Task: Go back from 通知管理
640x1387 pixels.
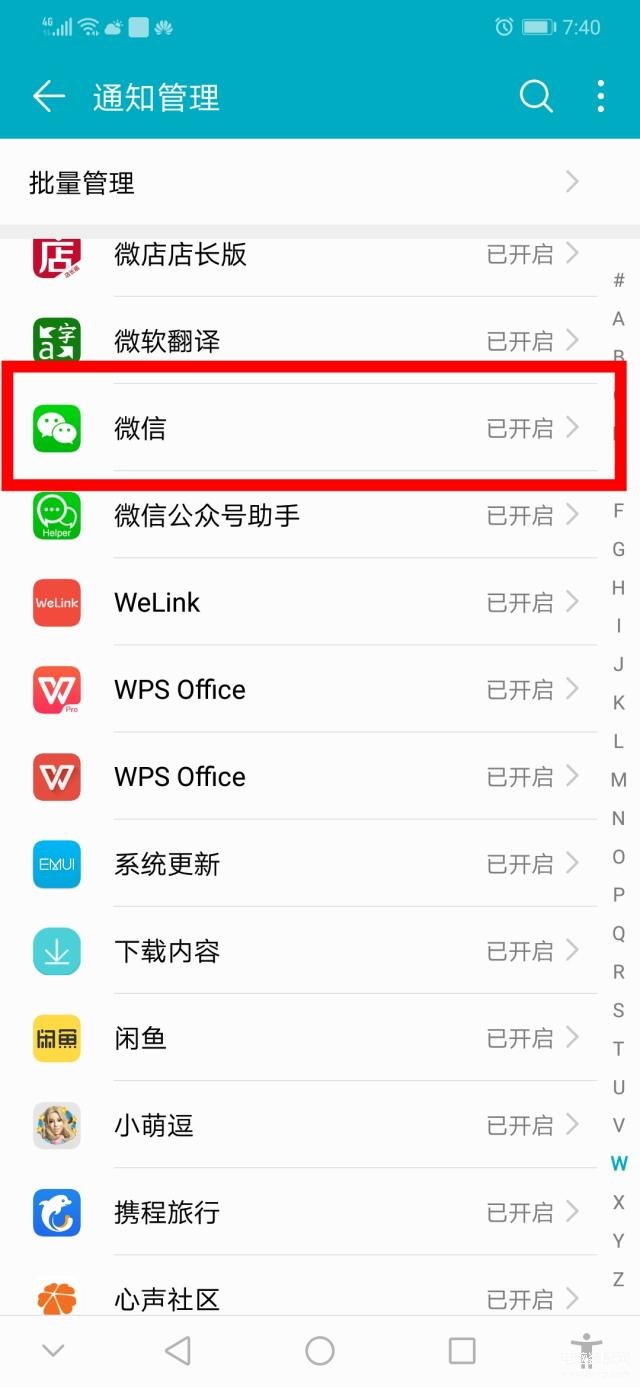Action: click(48, 97)
